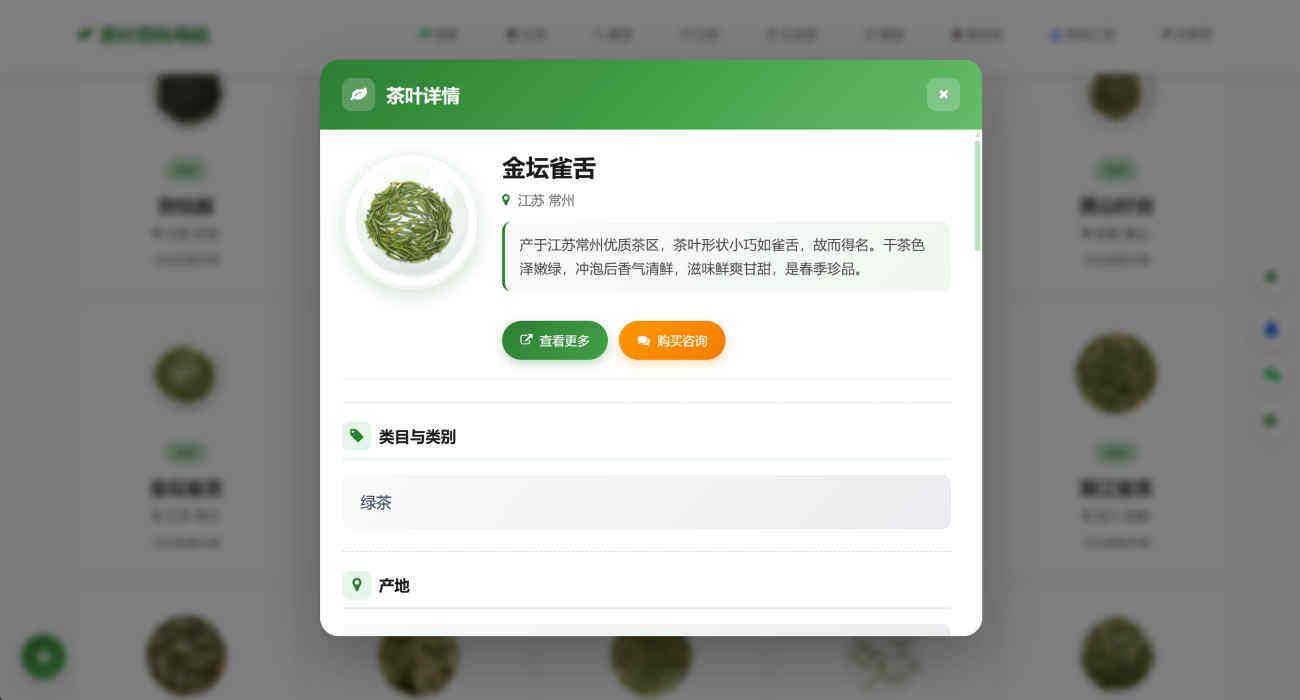Close the tea details dialog
Viewport: 1300px width, 700px height.
[943, 94]
